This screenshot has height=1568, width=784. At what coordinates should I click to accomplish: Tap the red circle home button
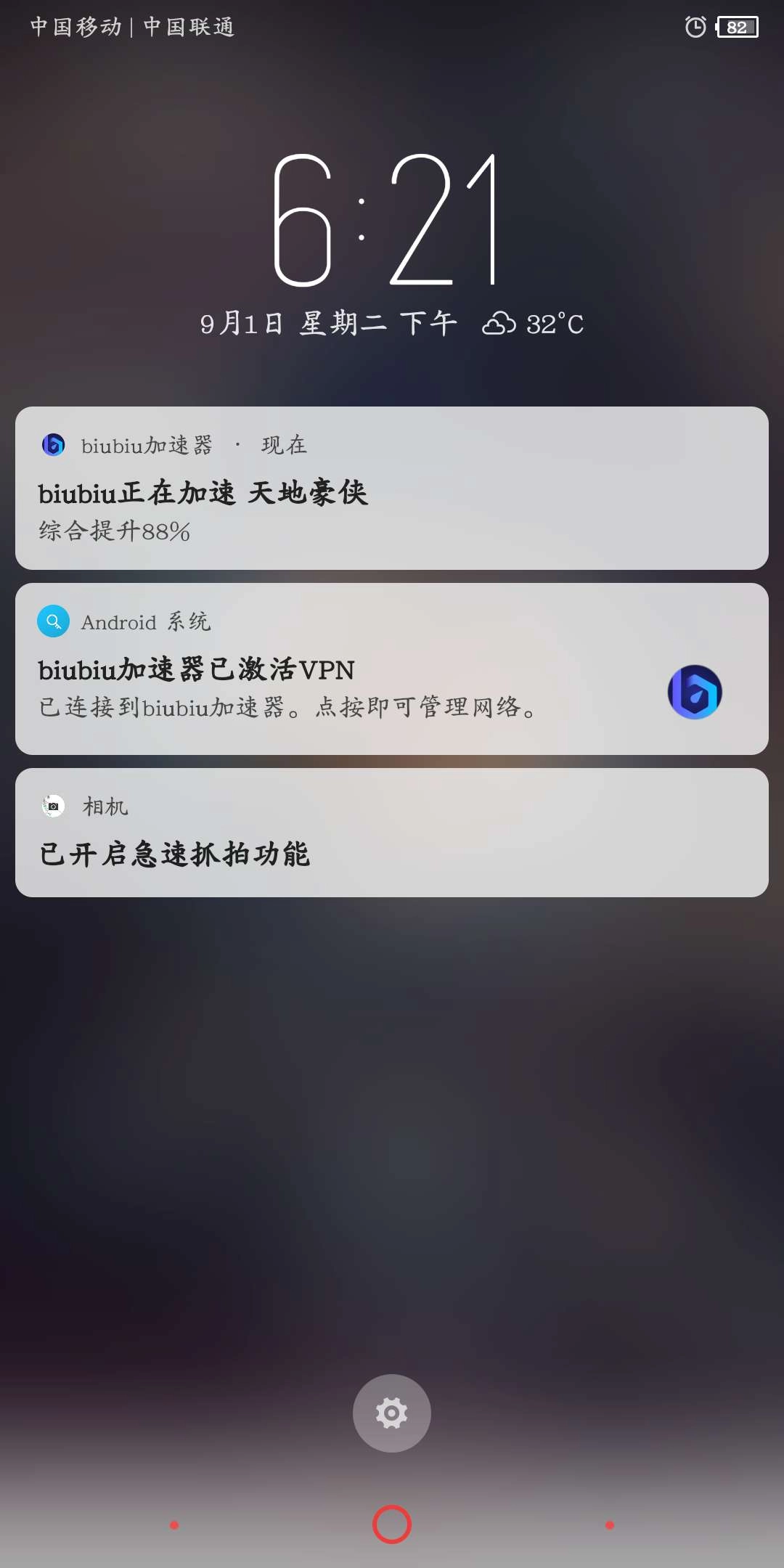click(x=392, y=1524)
